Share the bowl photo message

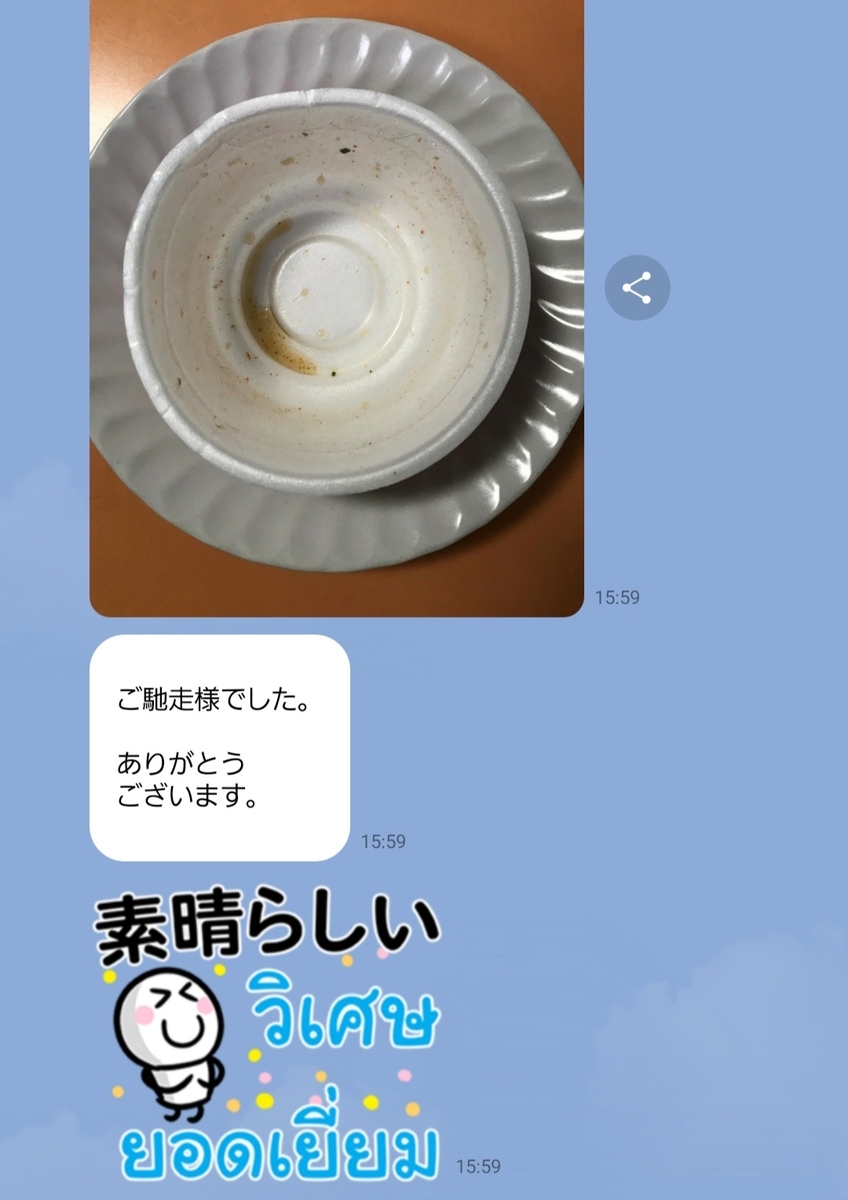[637, 288]
